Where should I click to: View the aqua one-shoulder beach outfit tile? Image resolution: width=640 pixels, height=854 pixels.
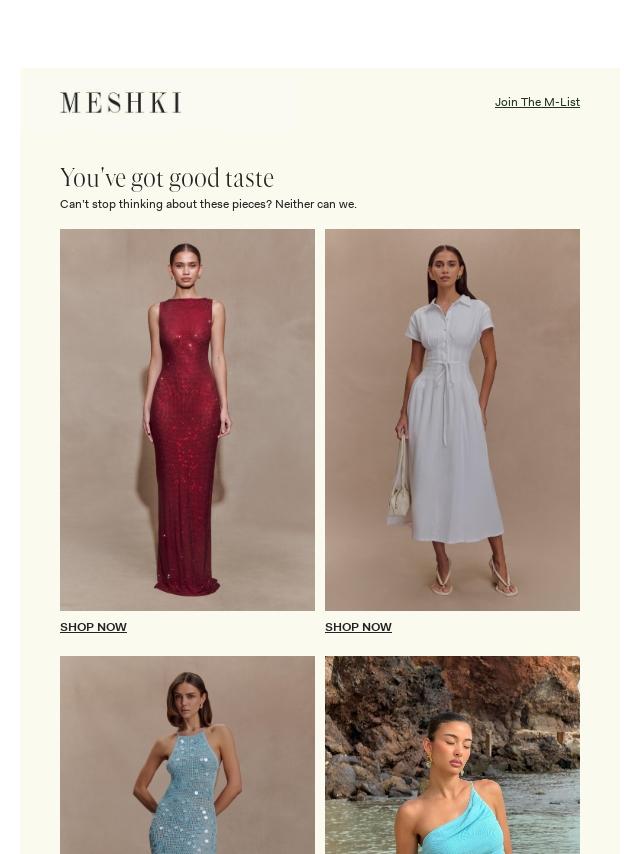coord(452,754)
